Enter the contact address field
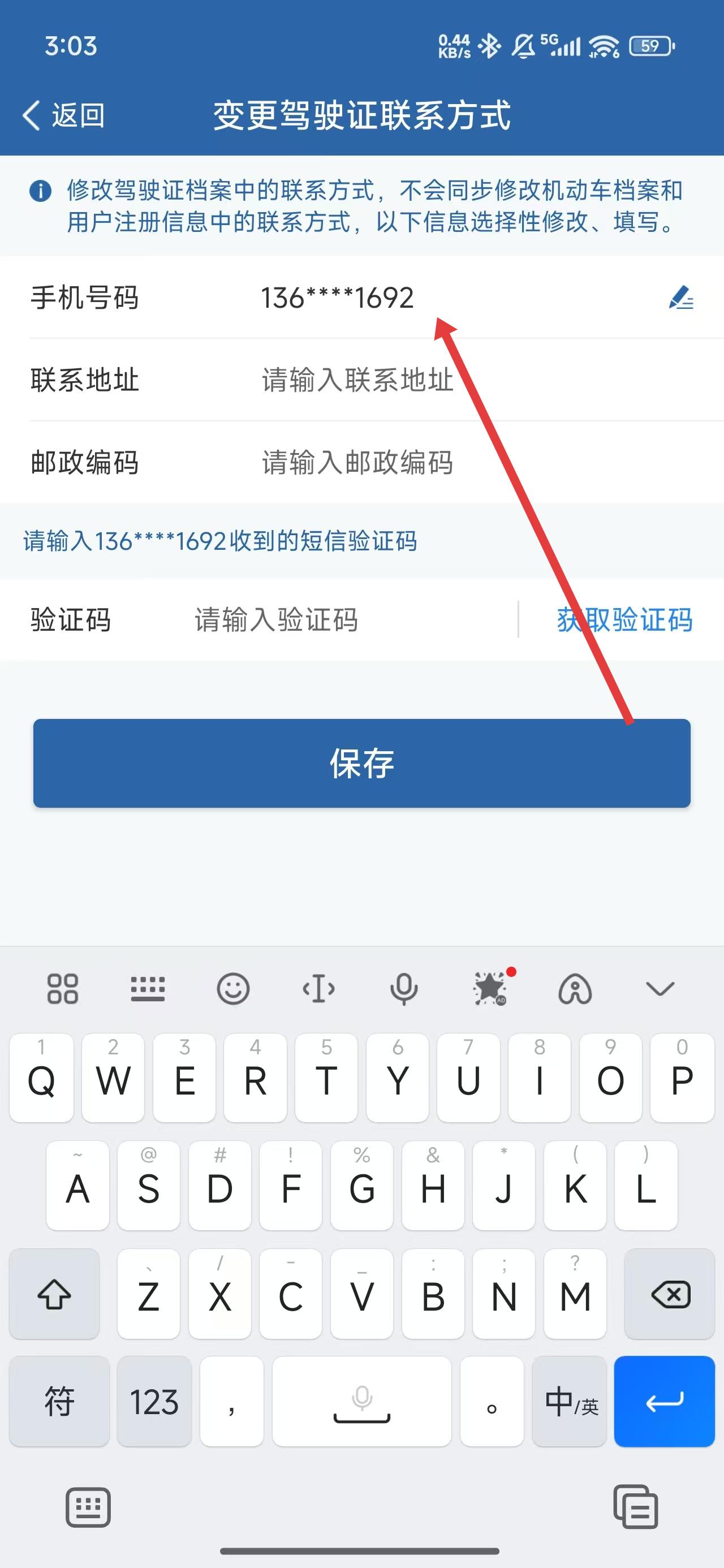The image size is (724, 1568). point(426,380)
